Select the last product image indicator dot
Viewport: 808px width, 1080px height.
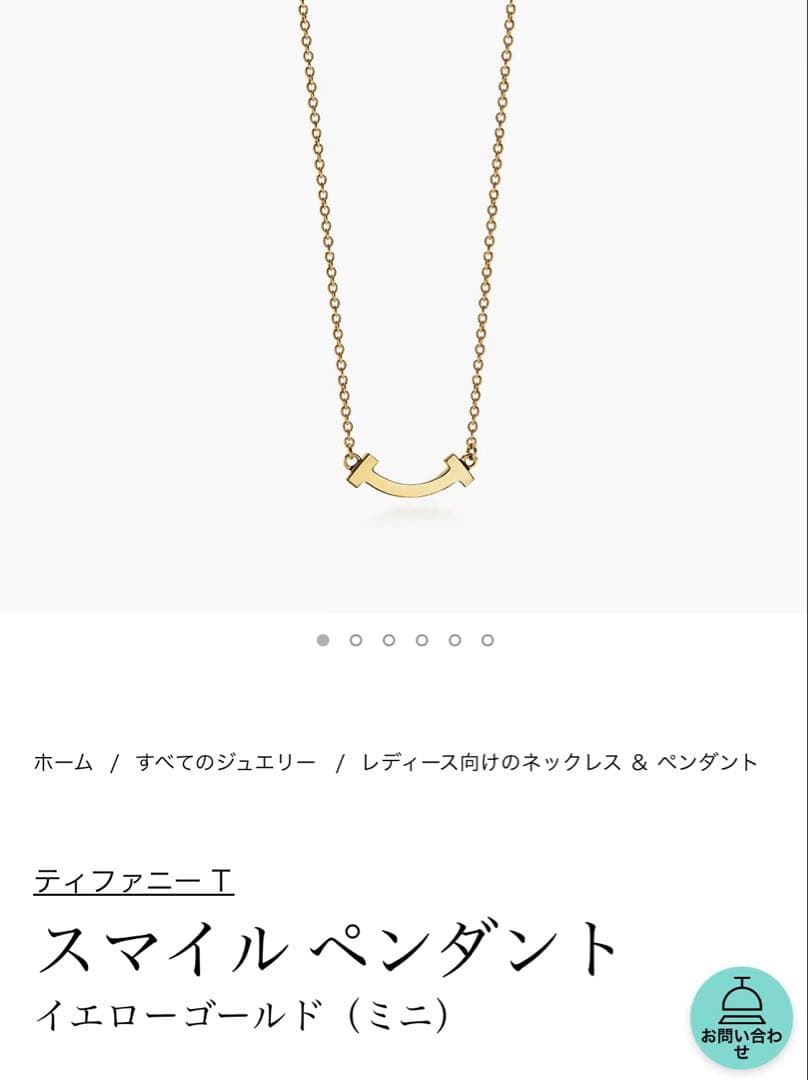(x=487, y=640)
